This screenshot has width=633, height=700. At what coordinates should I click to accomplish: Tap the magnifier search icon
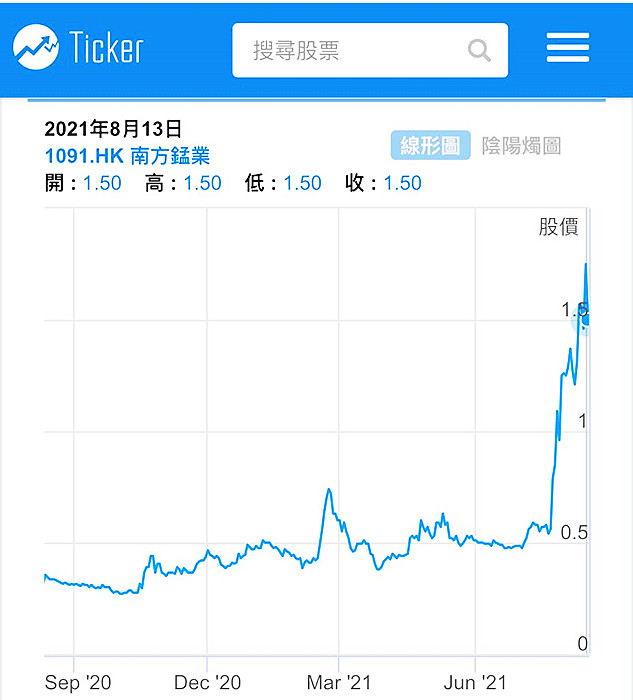click(x=479, y=50)
